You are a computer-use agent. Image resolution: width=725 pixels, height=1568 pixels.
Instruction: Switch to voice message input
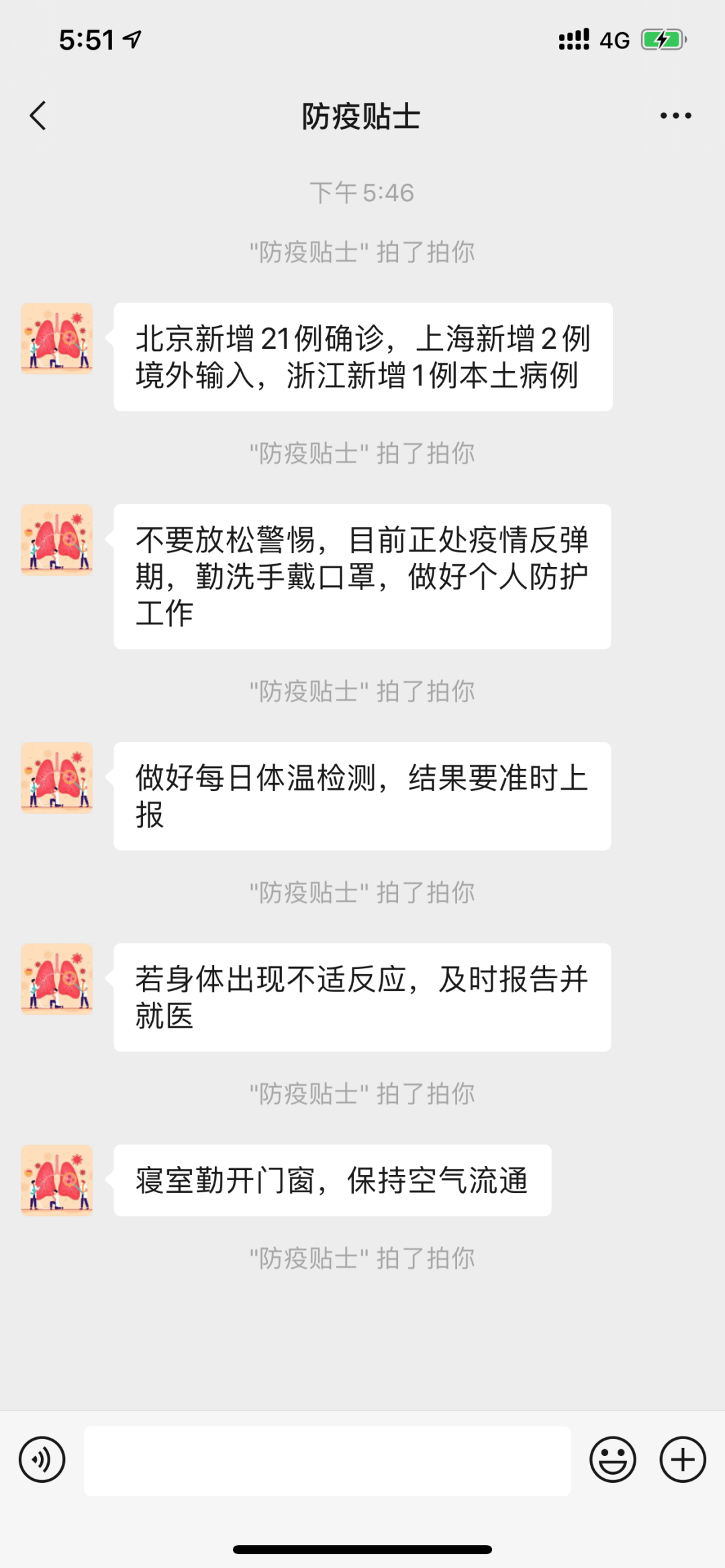click(42, 1459)
